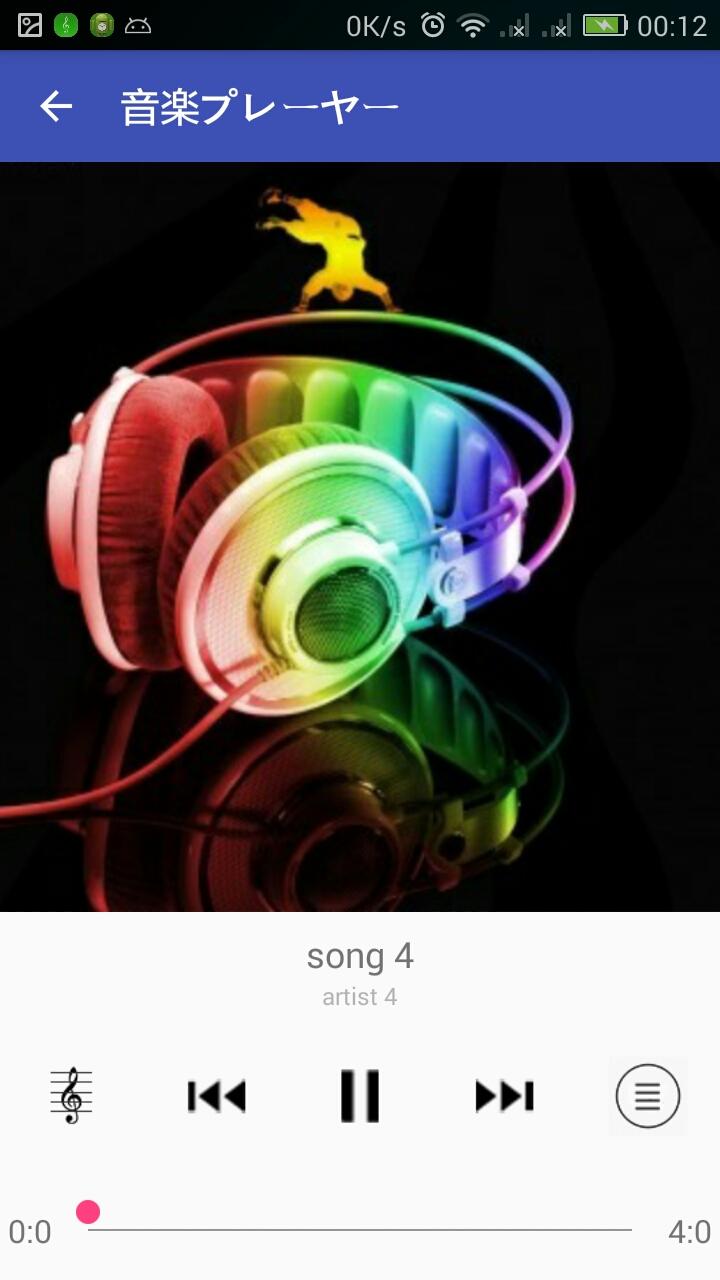Viewport: 720px width, 1280px height.
Task: Open the playlist list icon
Action: click(647, 1096)
